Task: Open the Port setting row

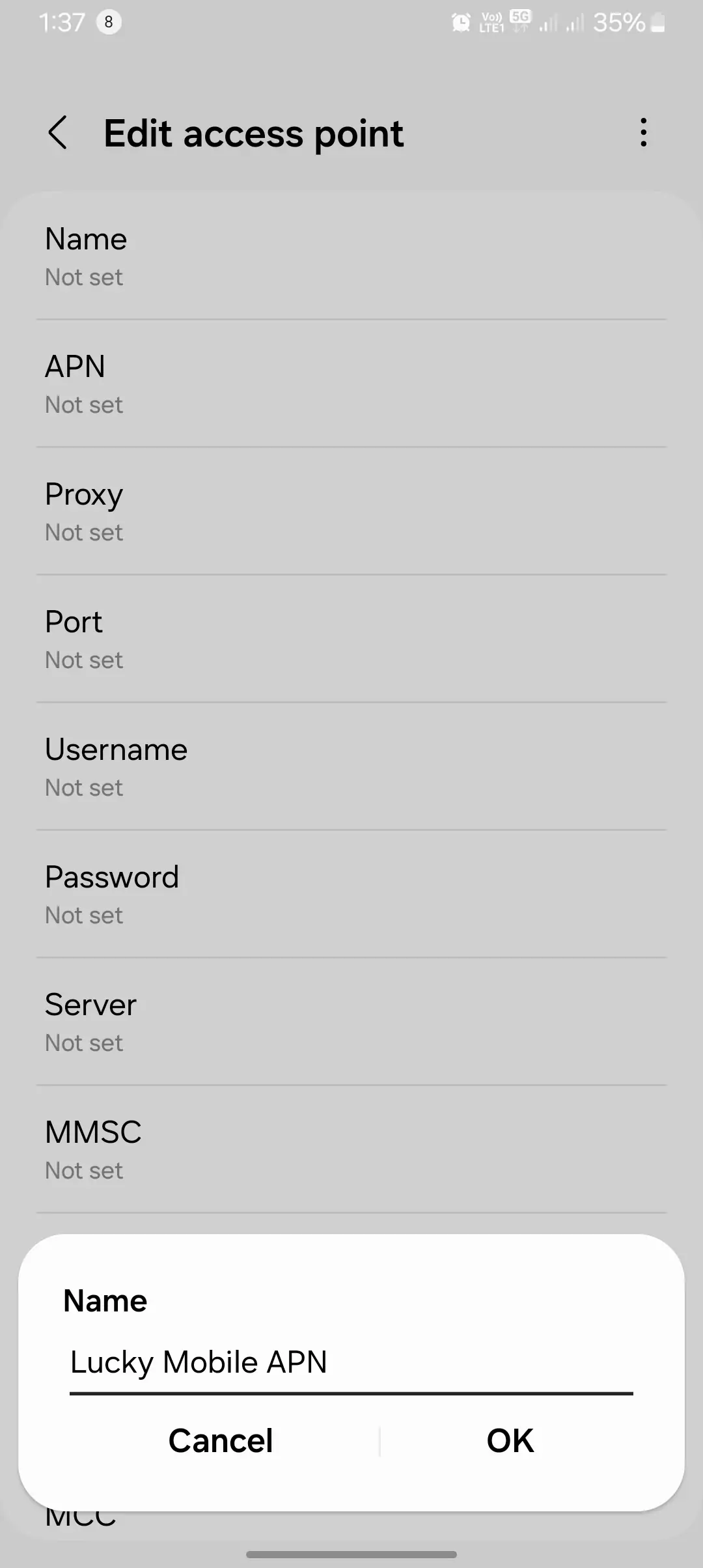Action: coord(351,639)
